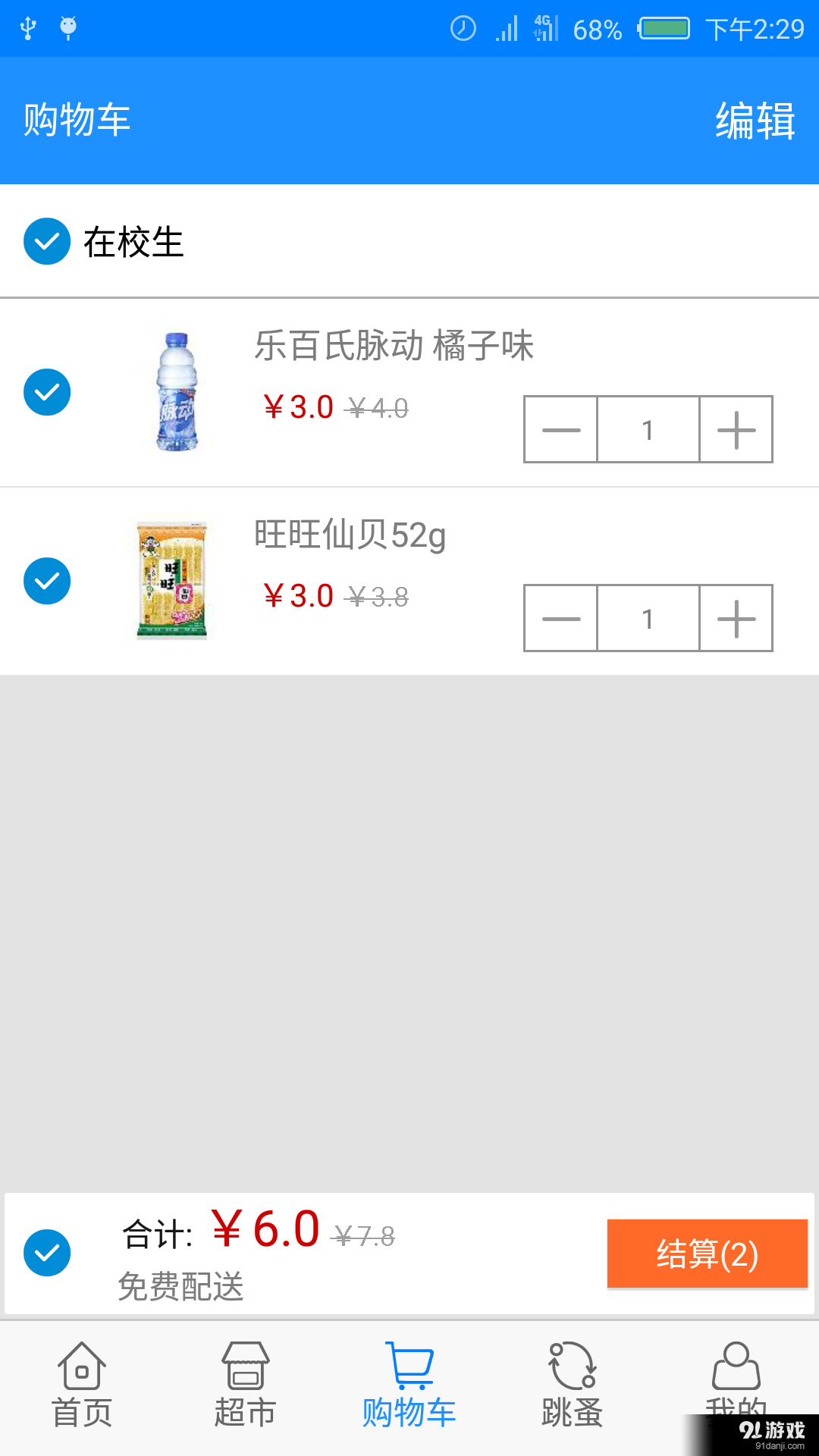Image resolution: width=819 pixels, height=1456 pixels.
Task: Tap the quantity field showing 1 for 脉动
Action: pos(647,428)
